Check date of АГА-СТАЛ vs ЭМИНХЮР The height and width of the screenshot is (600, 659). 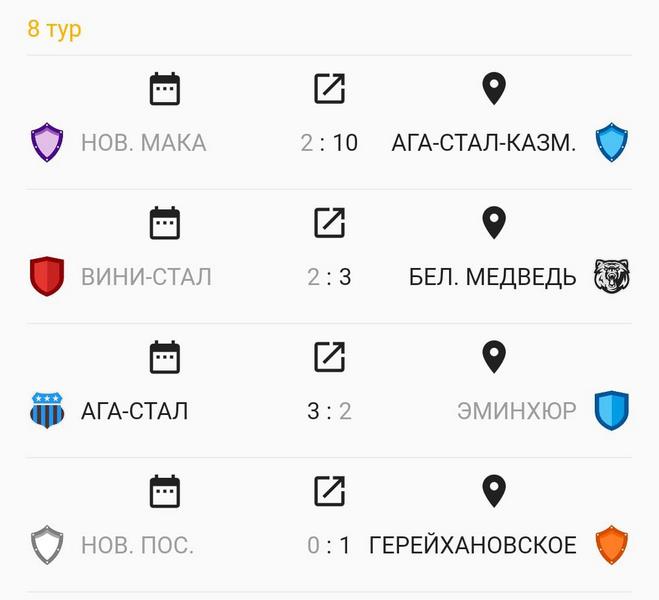point(165,357)
